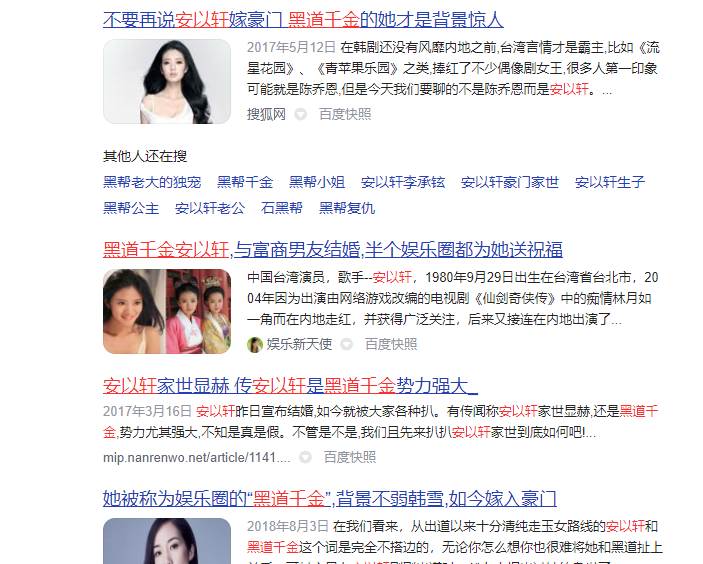
Task: Search related term 黑帮公主
Action: tap(131, 208)
